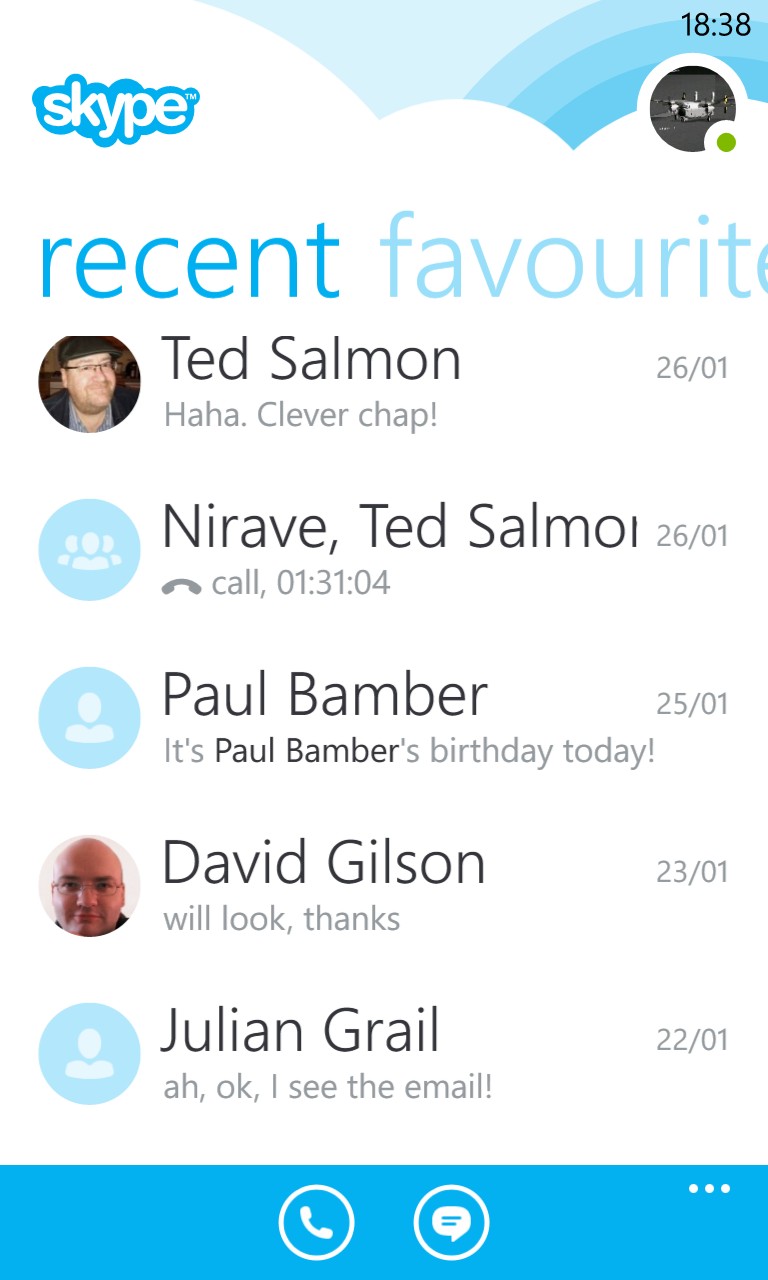Expand the three-dot more menu

click(x=710, y=1189)
